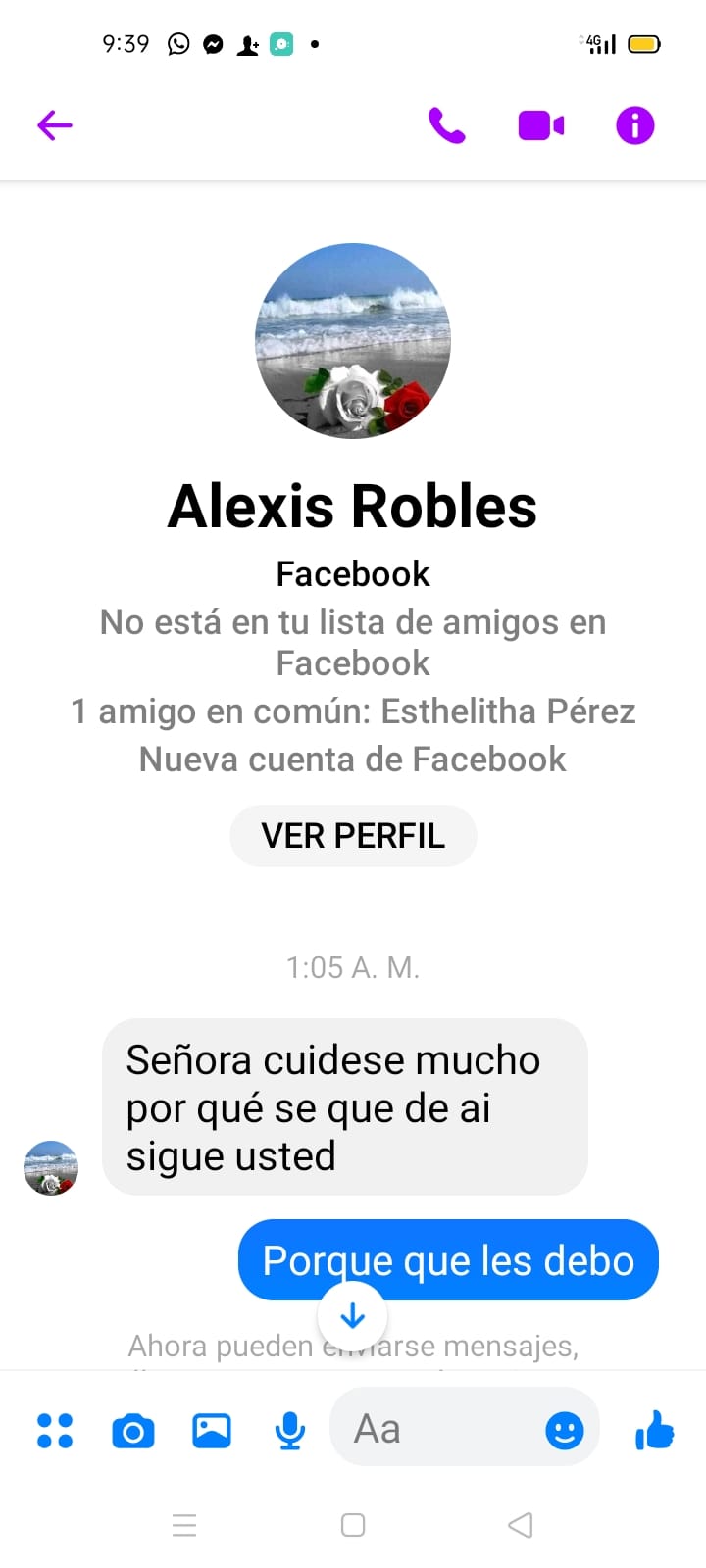
Task: Start a video call with Alexis Robles
Action: point(540,125)
